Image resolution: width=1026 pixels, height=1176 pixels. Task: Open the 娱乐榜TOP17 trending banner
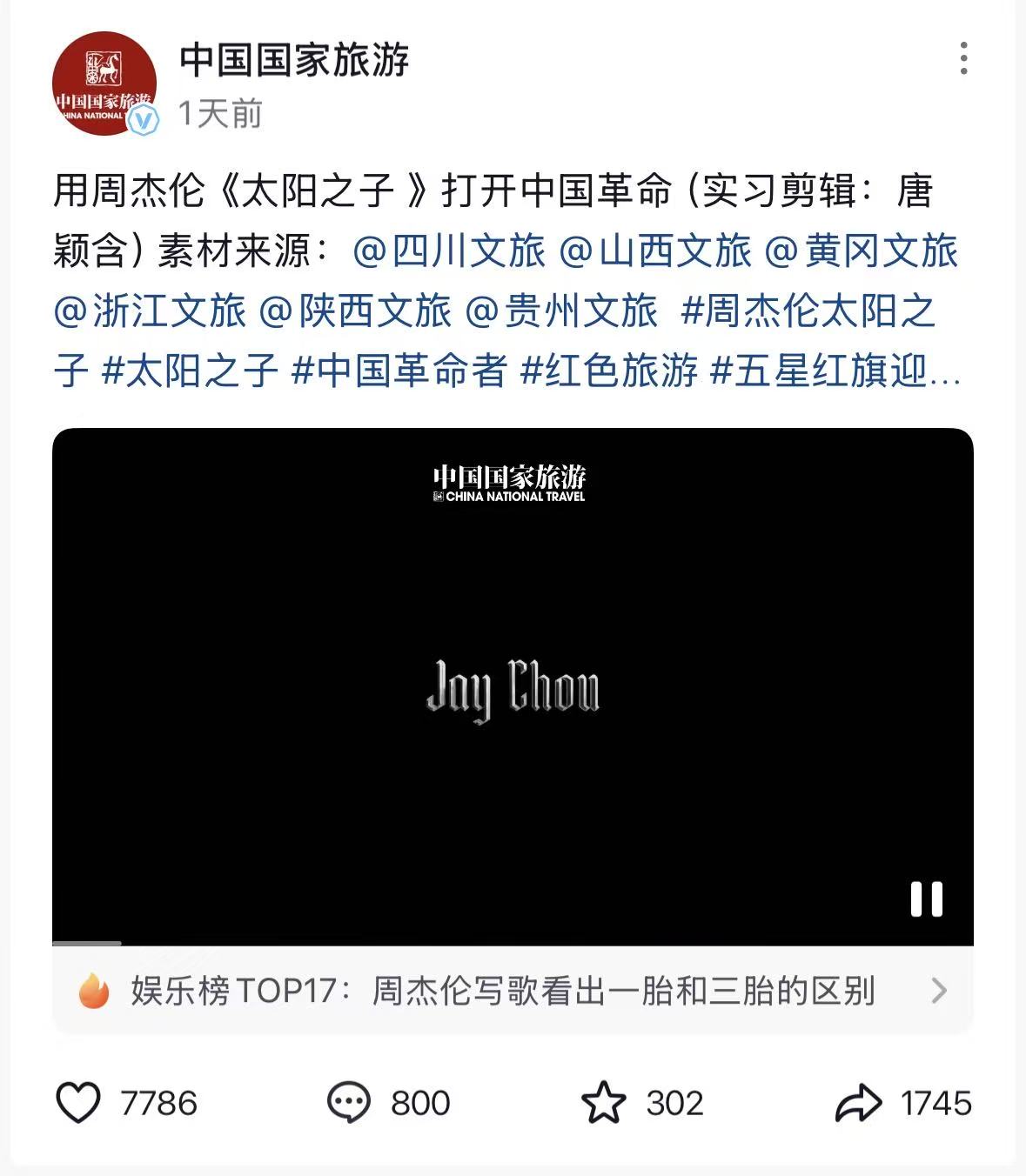pos(513,991)
